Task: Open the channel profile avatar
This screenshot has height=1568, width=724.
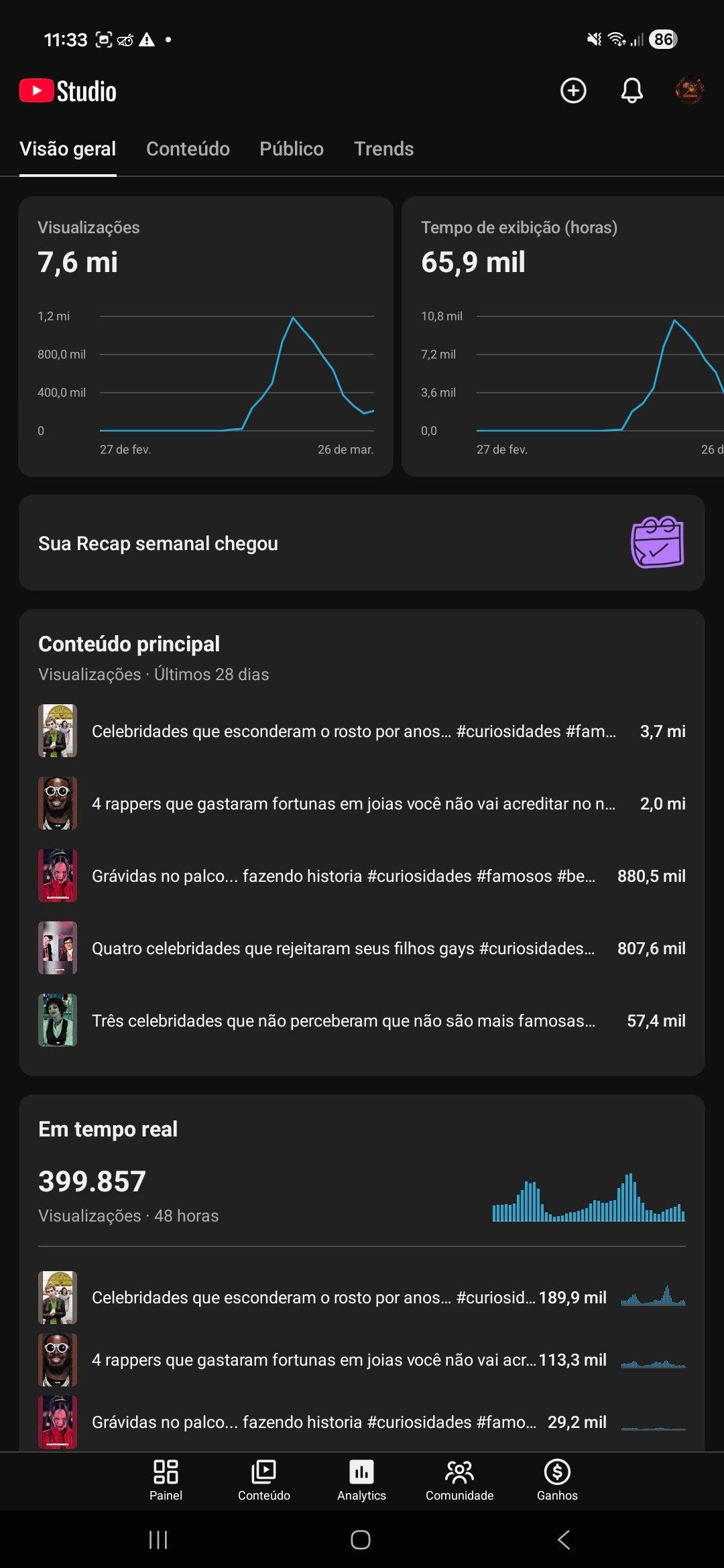Action: coord(689,90)
